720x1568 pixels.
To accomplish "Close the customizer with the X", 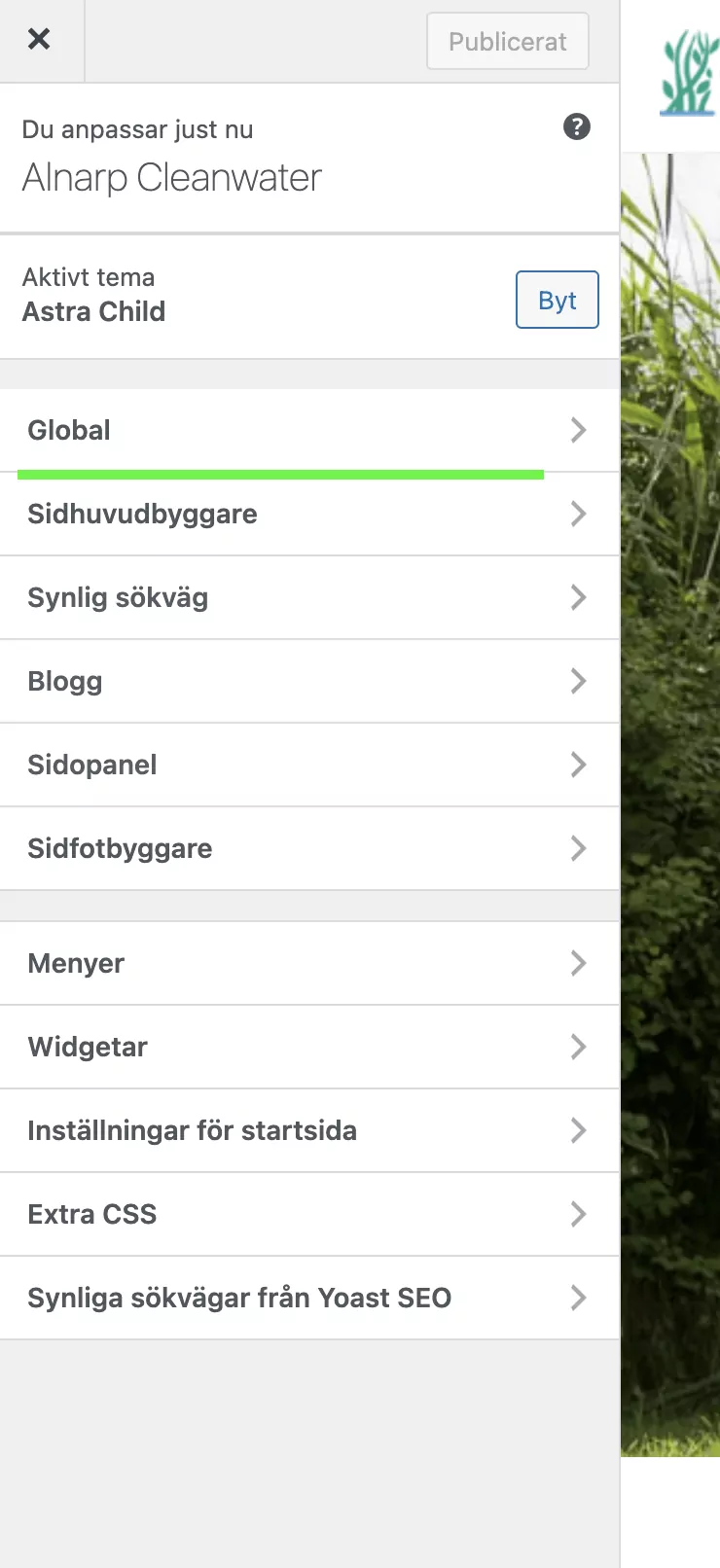I will (x=40, y=40).
